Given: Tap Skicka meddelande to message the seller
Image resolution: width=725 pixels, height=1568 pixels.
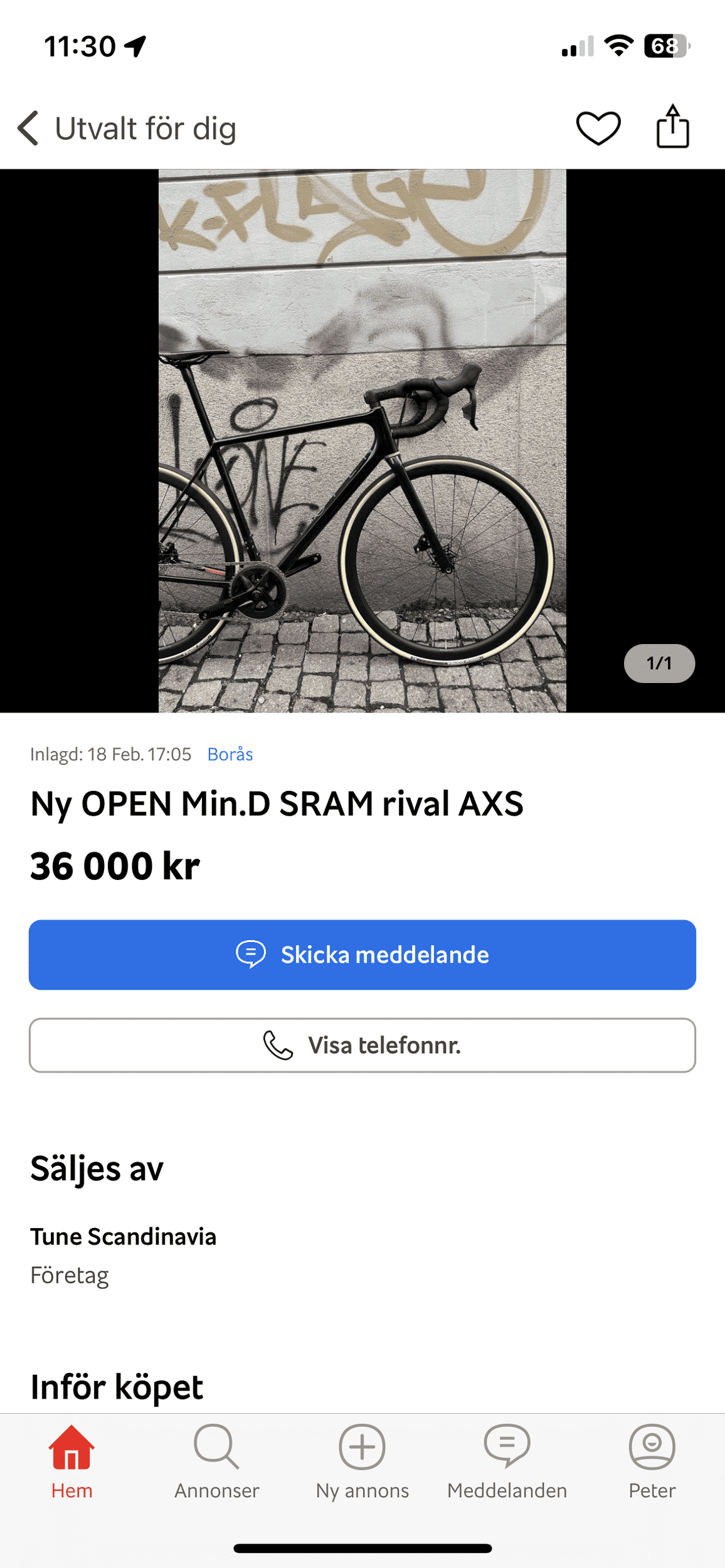Looking at the screenshot, I should 362,955.
